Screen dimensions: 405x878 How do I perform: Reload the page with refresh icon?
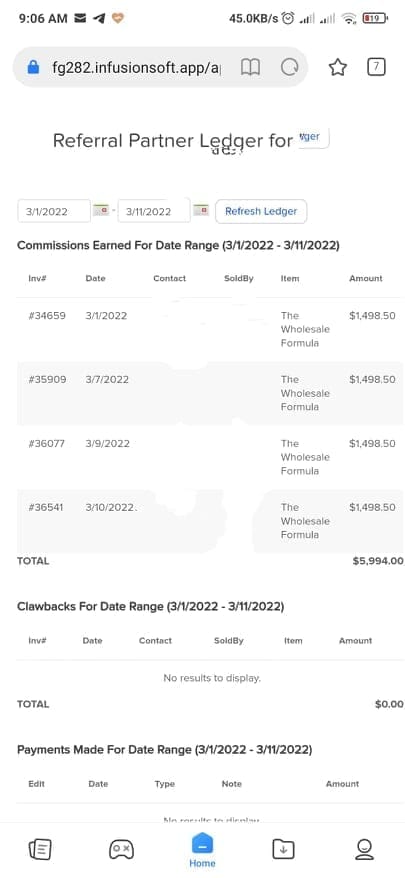coord(289,68)
